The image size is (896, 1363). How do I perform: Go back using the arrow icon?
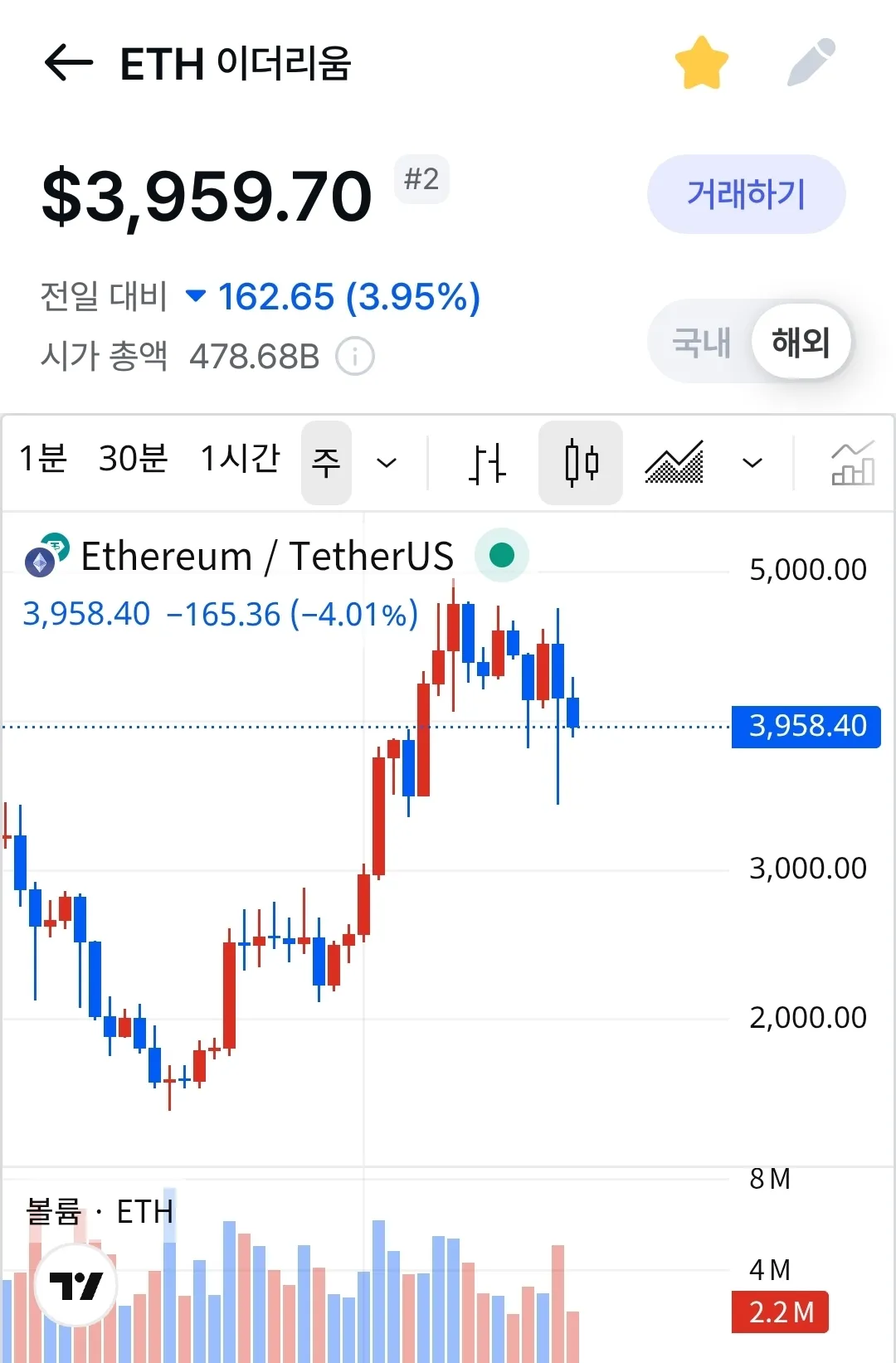[x=68, y=64]
